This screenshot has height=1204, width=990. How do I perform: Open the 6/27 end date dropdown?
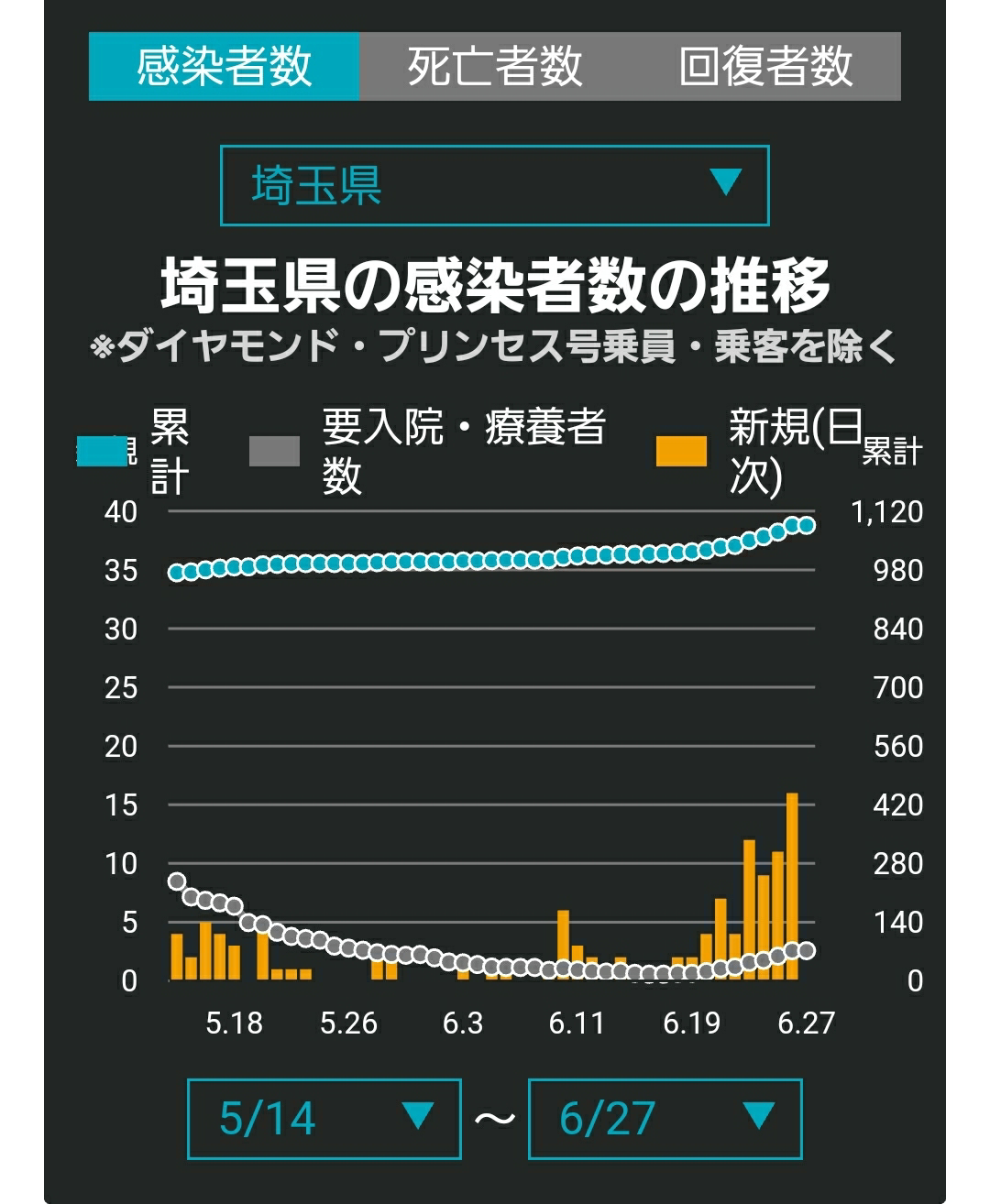[x=665, y=1119]
